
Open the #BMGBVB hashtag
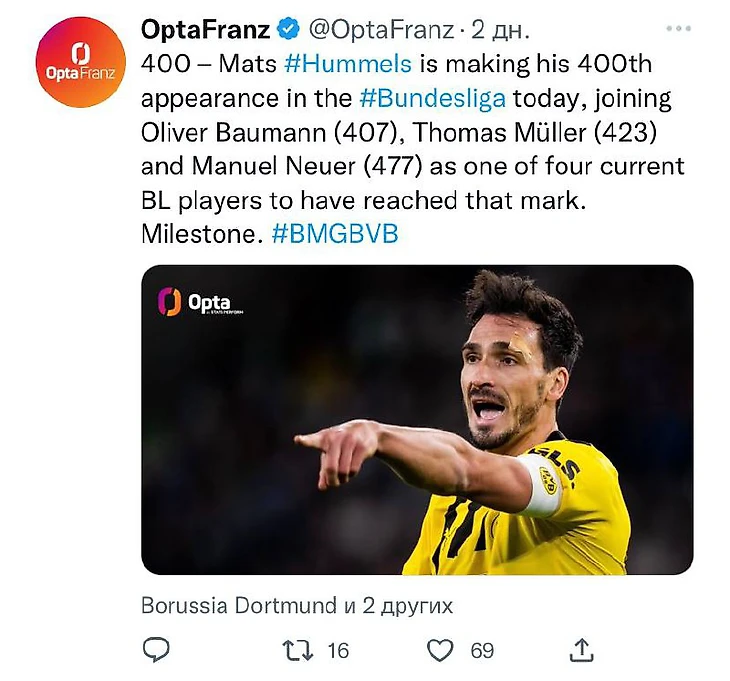coord(335,233)
